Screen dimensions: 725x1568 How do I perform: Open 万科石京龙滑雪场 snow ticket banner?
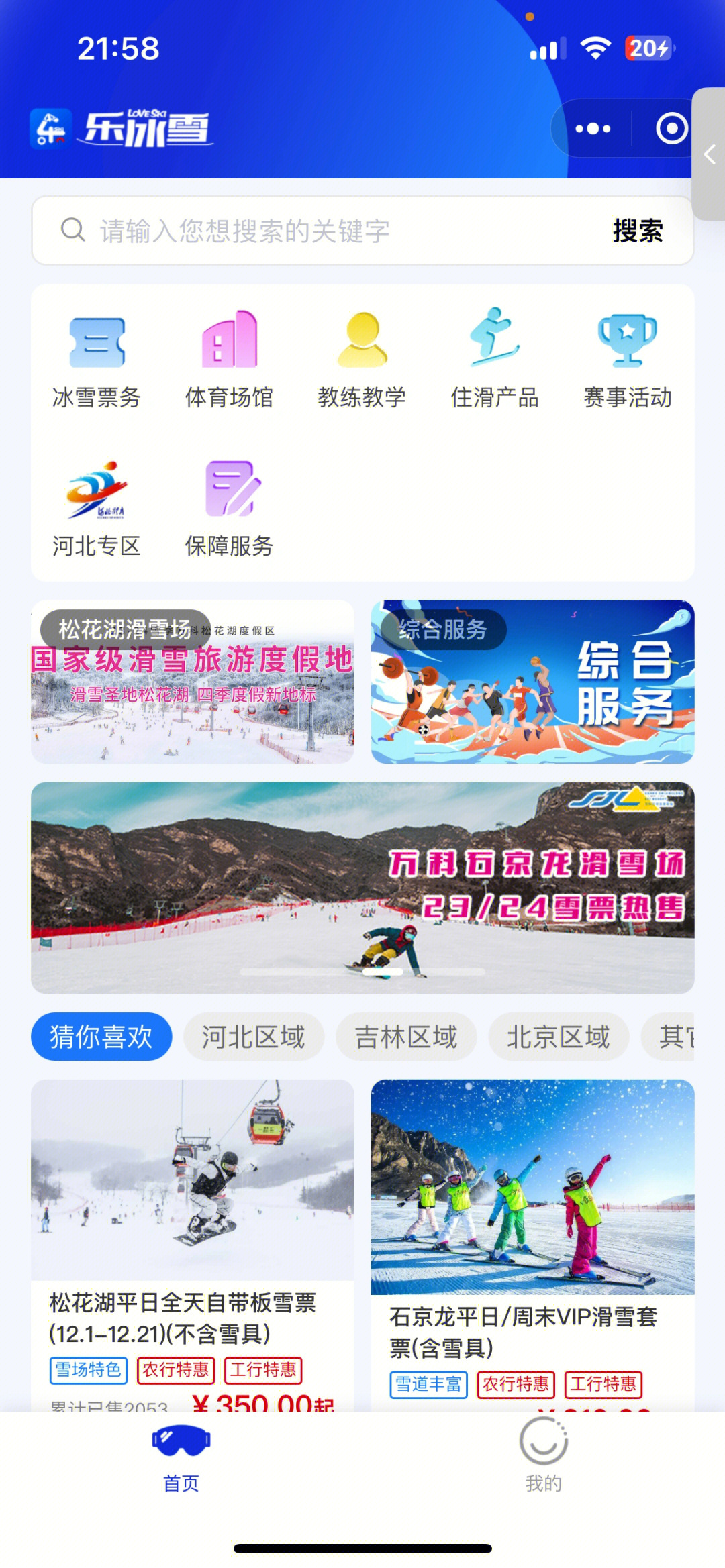pyautogui.click(x=362, y=887)
